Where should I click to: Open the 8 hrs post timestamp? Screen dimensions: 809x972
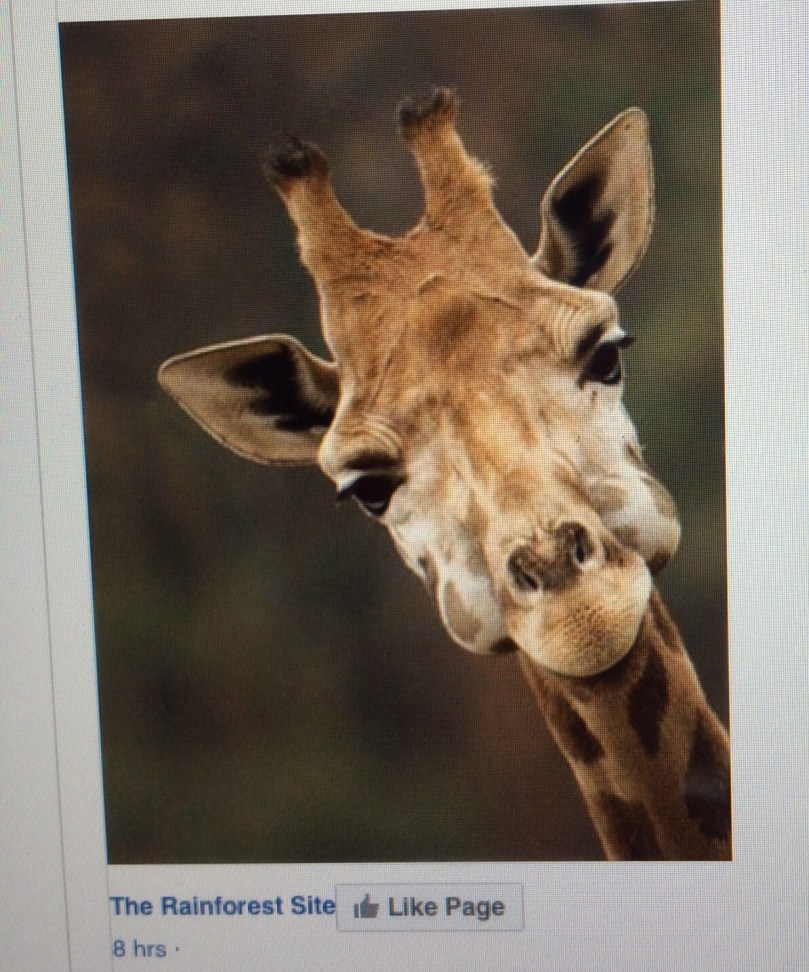(138, 950)
